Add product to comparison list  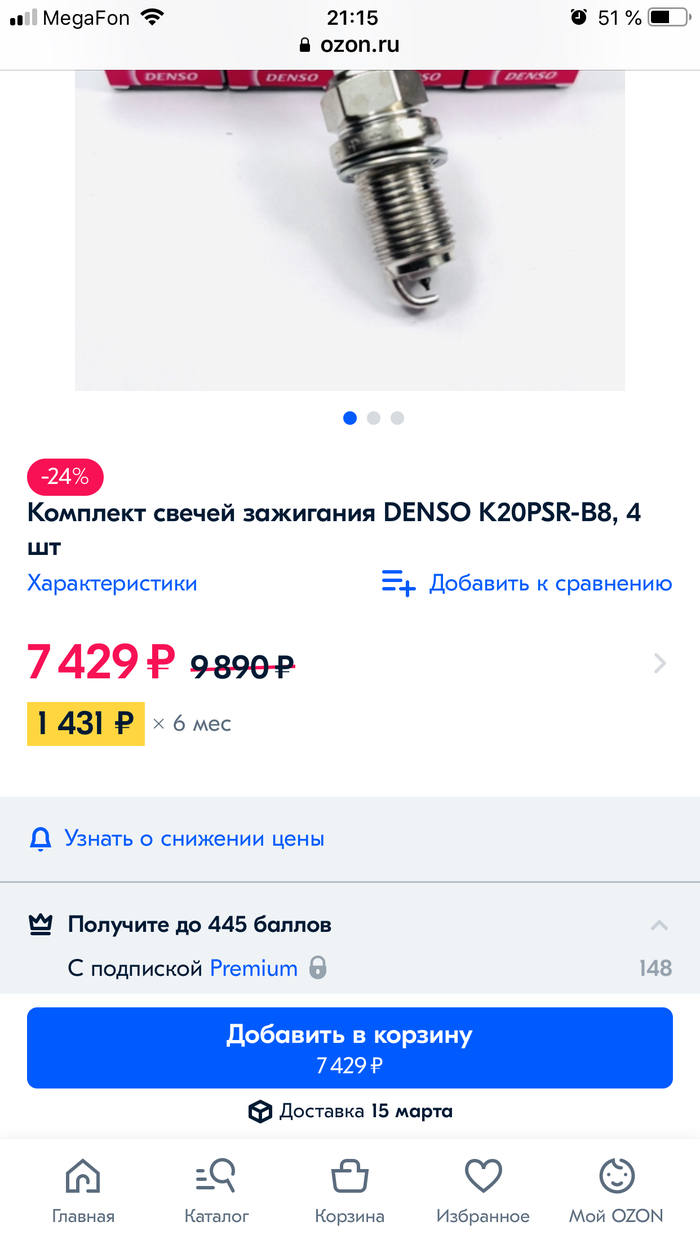tap(526, 583)
